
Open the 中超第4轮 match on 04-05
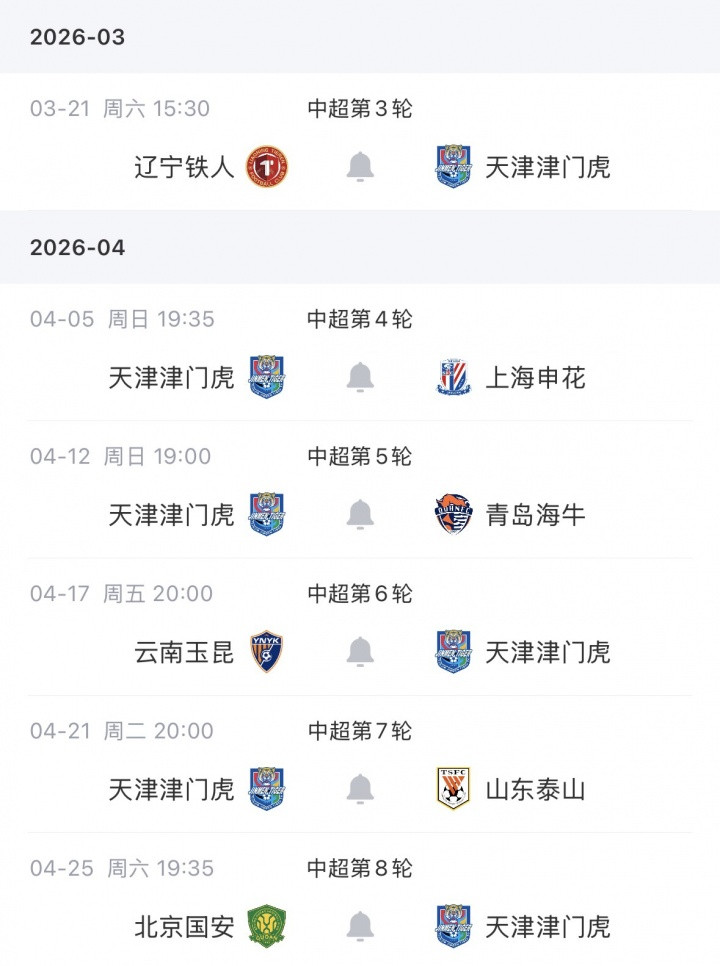click(x=359, y=320)
